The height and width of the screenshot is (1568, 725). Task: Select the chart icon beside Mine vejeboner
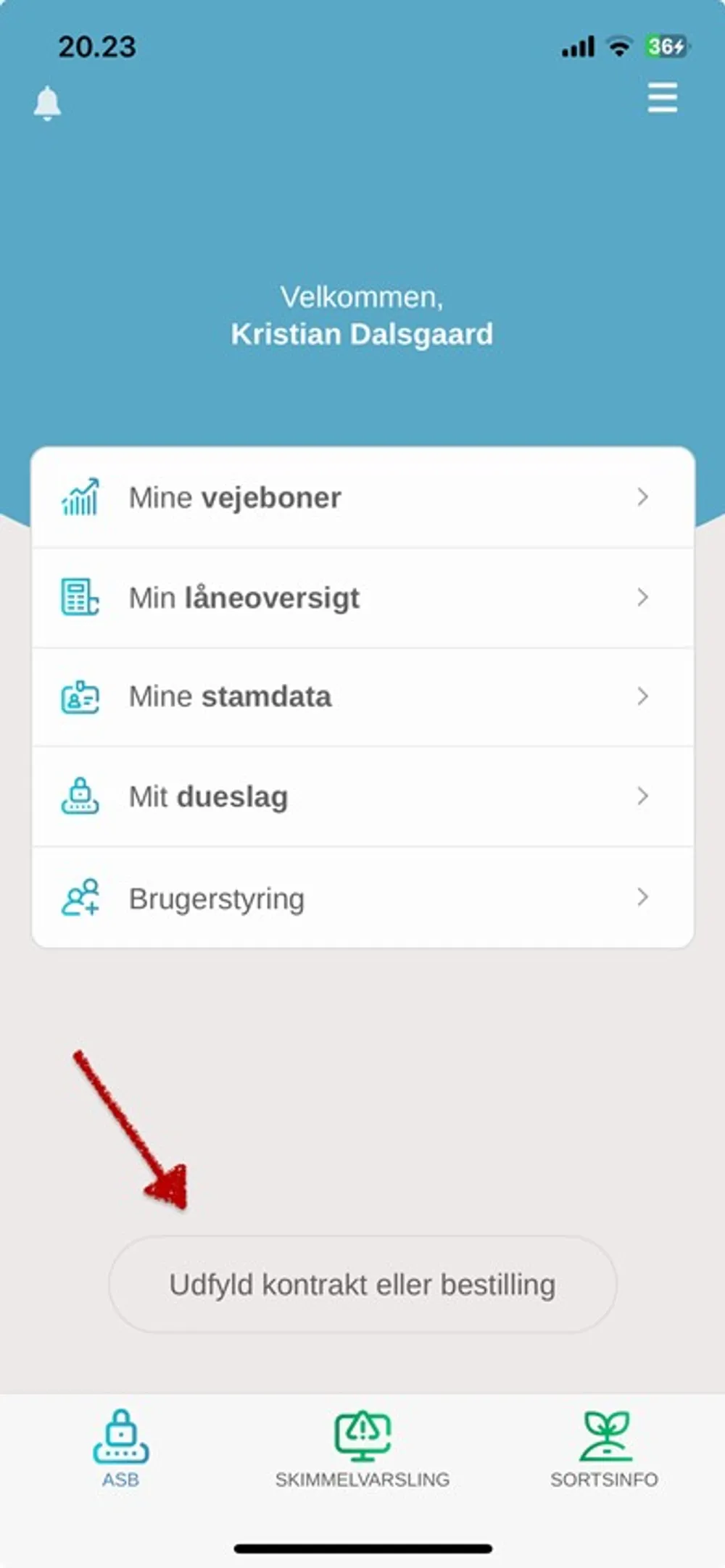81,498
